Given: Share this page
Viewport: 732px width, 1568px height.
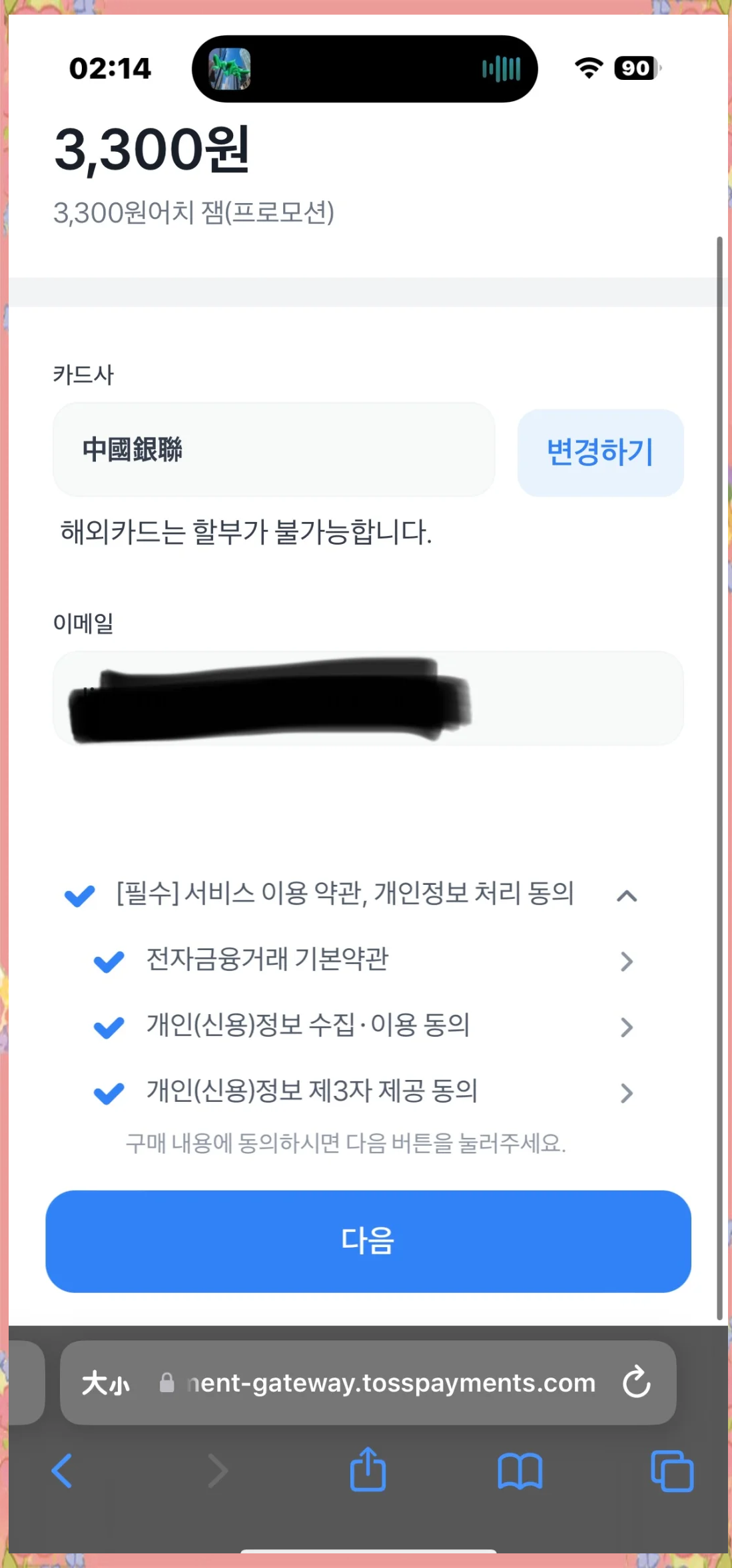Looking at the screenshot, I should [x=368, y=1468].
